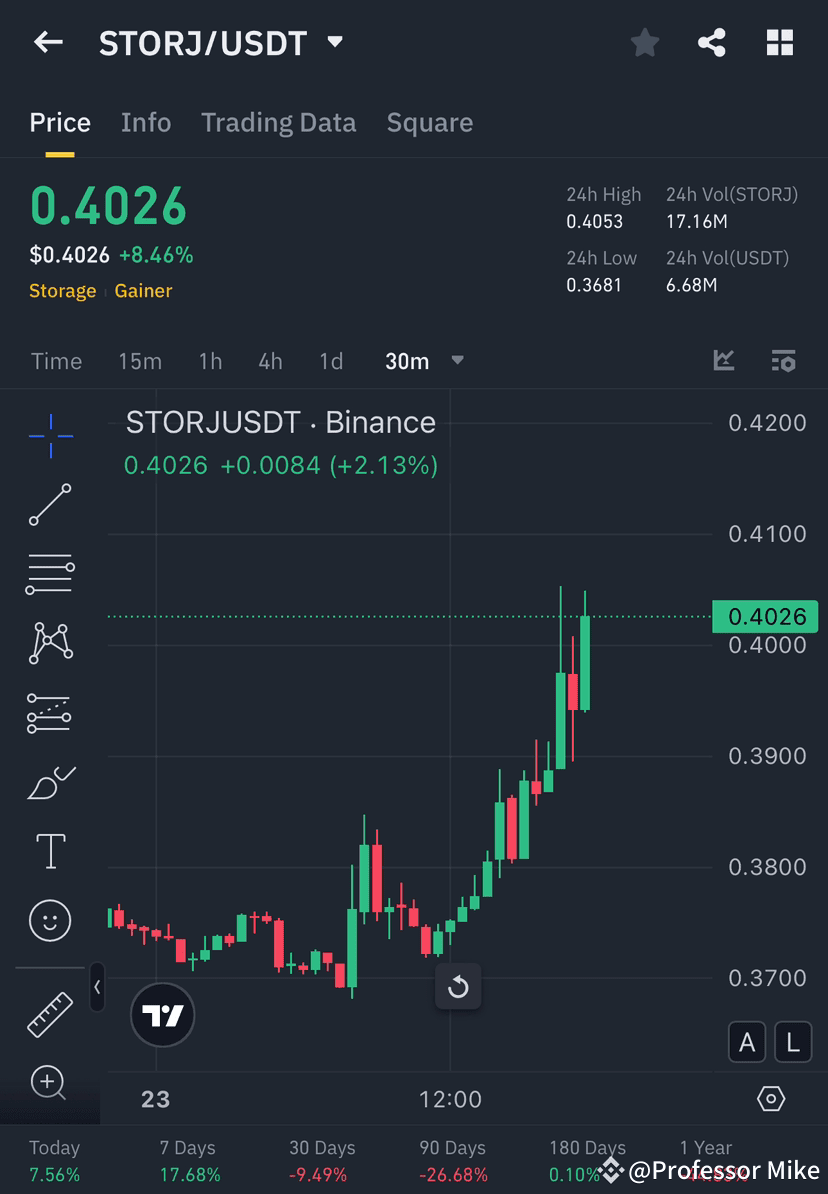
Task: Switch to the Trading Data tab
Action: pyautogui.click(x=279, y=122)
